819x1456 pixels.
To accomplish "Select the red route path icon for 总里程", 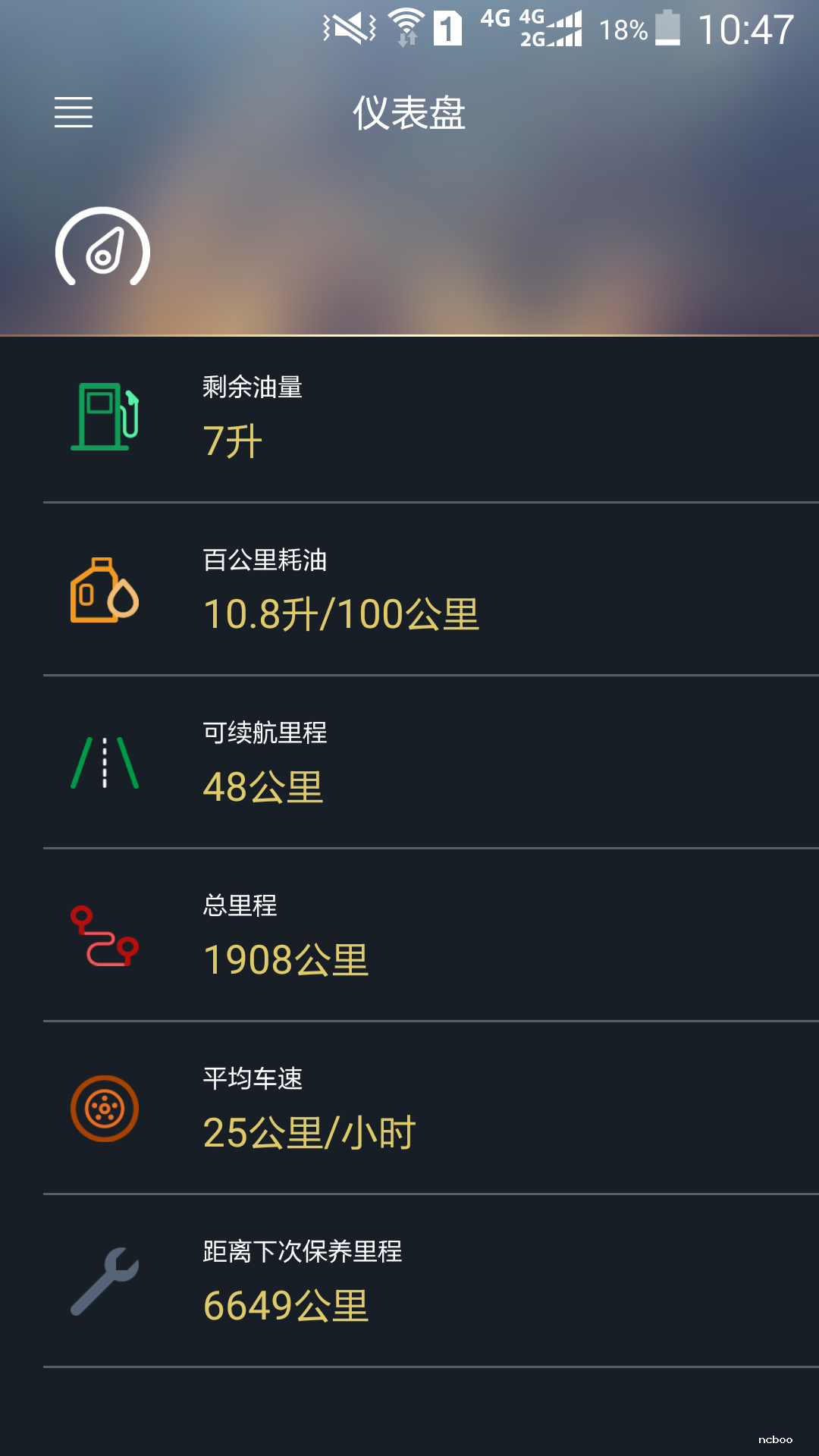I will click(x=105, y=938).
